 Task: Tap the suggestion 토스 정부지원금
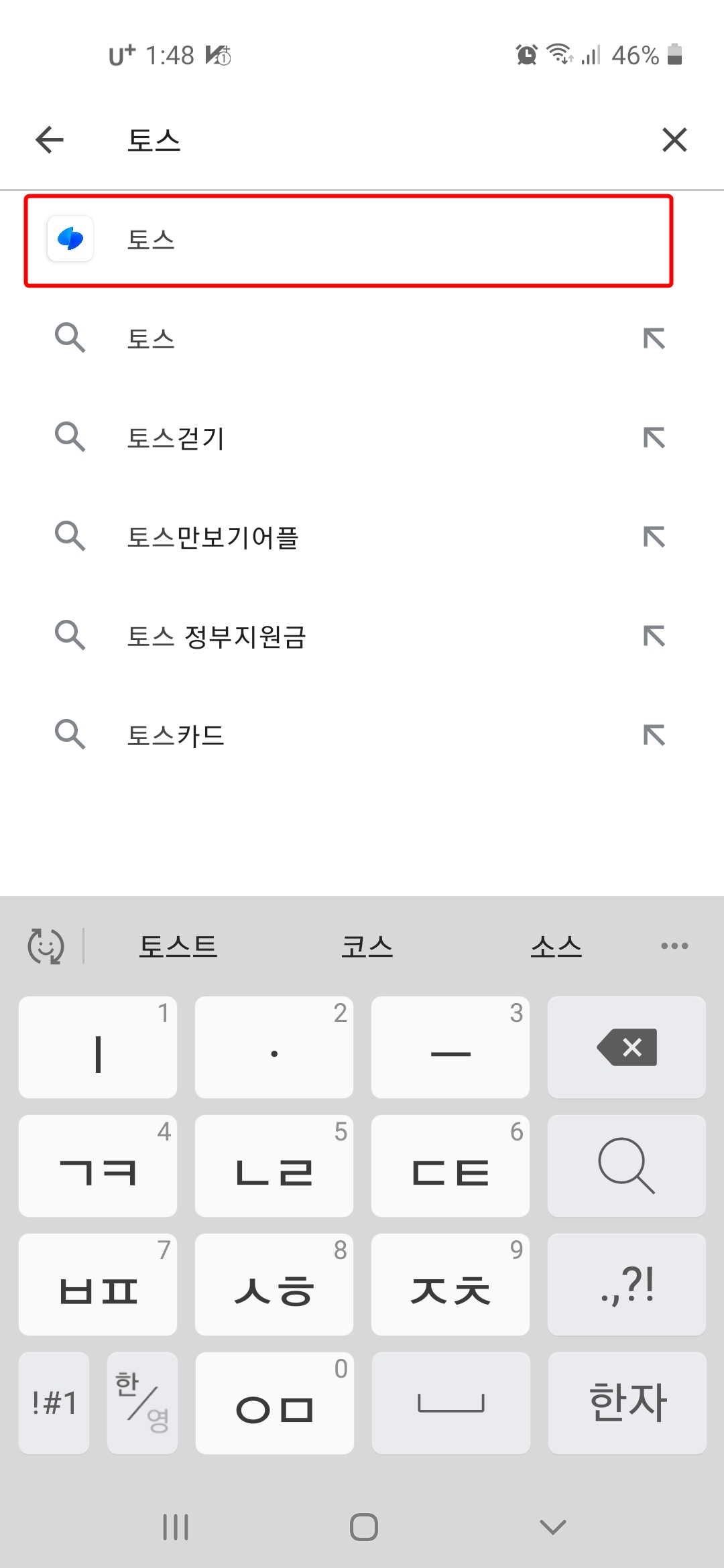tap(219, 637)
